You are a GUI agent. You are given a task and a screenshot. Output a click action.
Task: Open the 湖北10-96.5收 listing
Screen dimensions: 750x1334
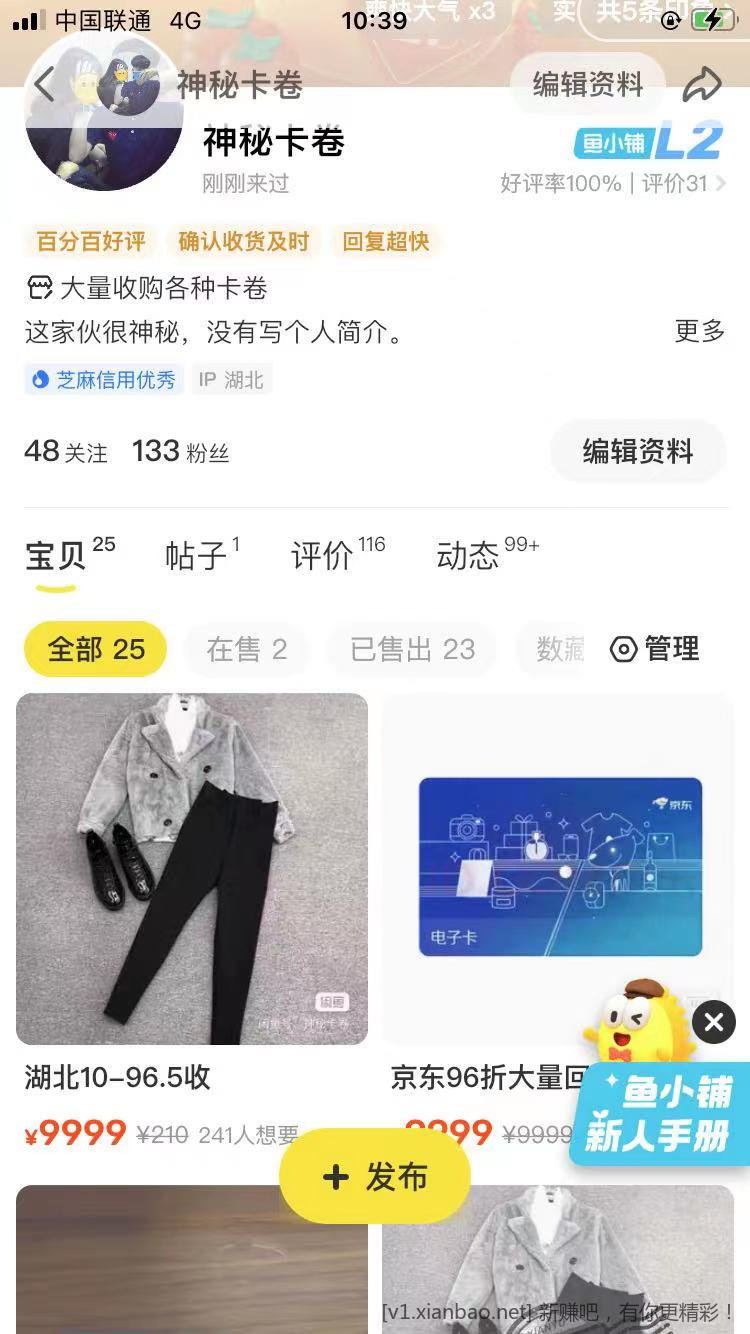pyautogui.click(x=192, y=869)
